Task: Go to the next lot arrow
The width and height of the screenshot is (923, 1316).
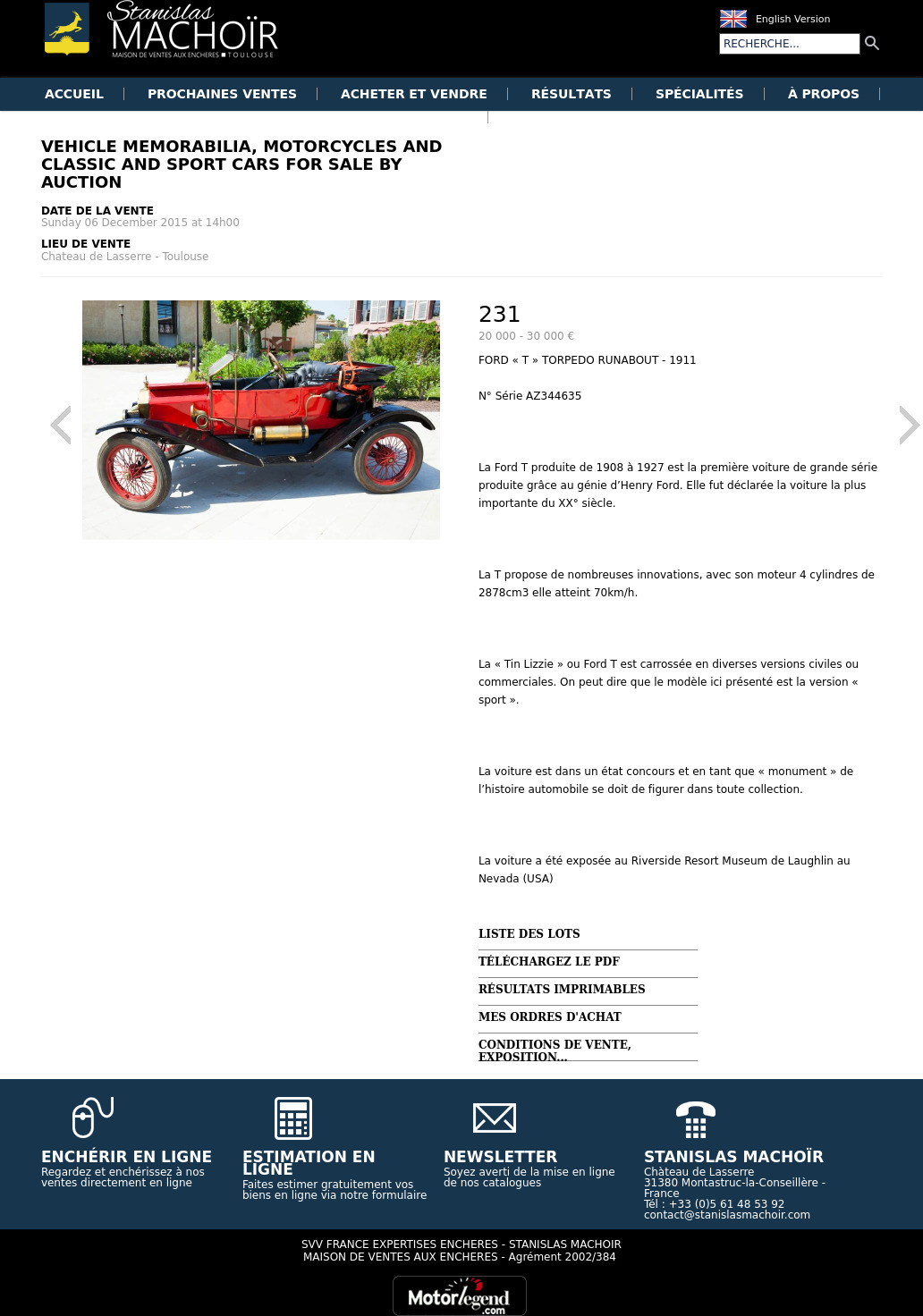Action: 908,425
